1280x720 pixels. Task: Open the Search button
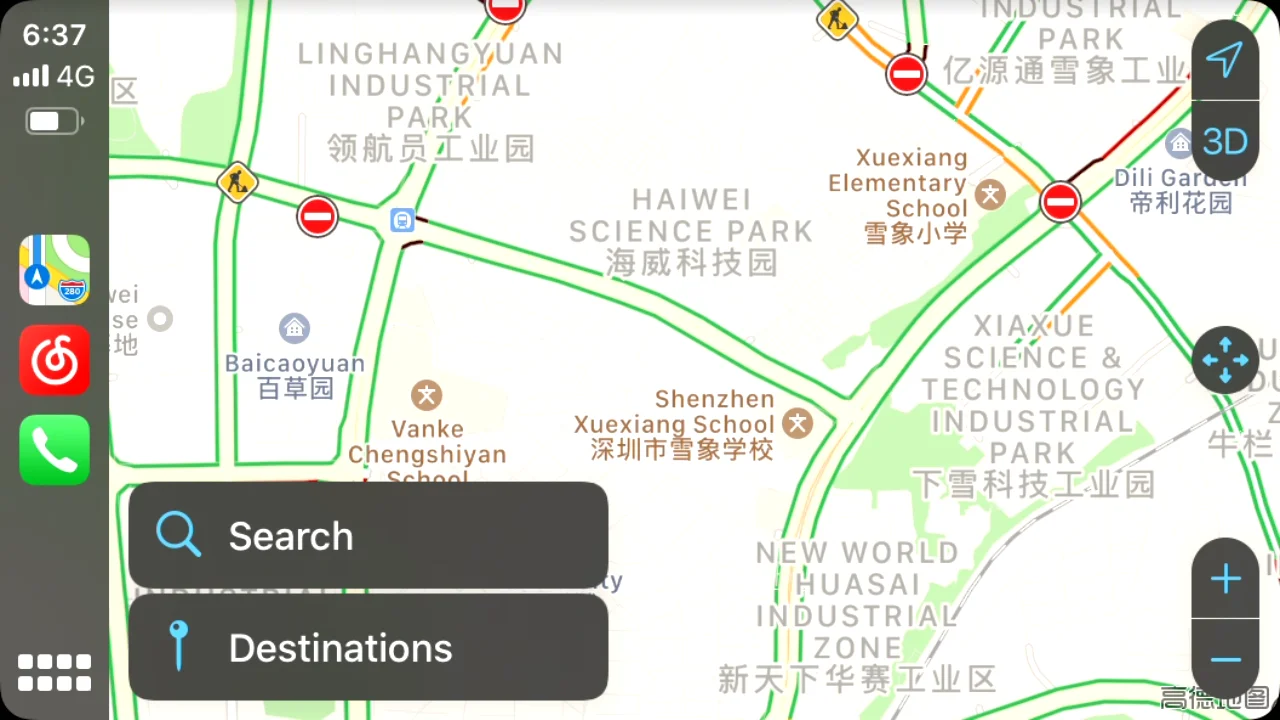click(368, 536)
